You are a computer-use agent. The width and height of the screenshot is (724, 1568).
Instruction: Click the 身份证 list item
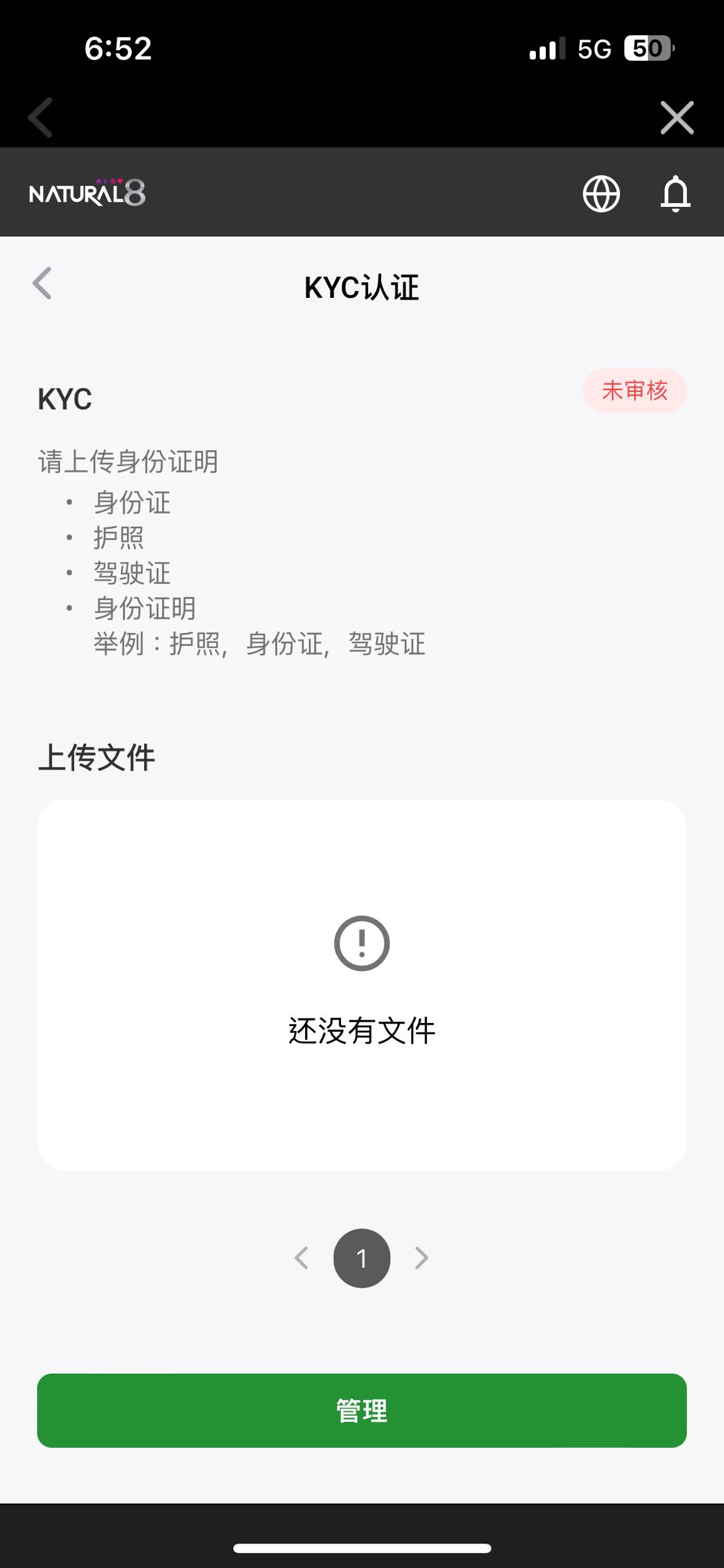[133, 502]
